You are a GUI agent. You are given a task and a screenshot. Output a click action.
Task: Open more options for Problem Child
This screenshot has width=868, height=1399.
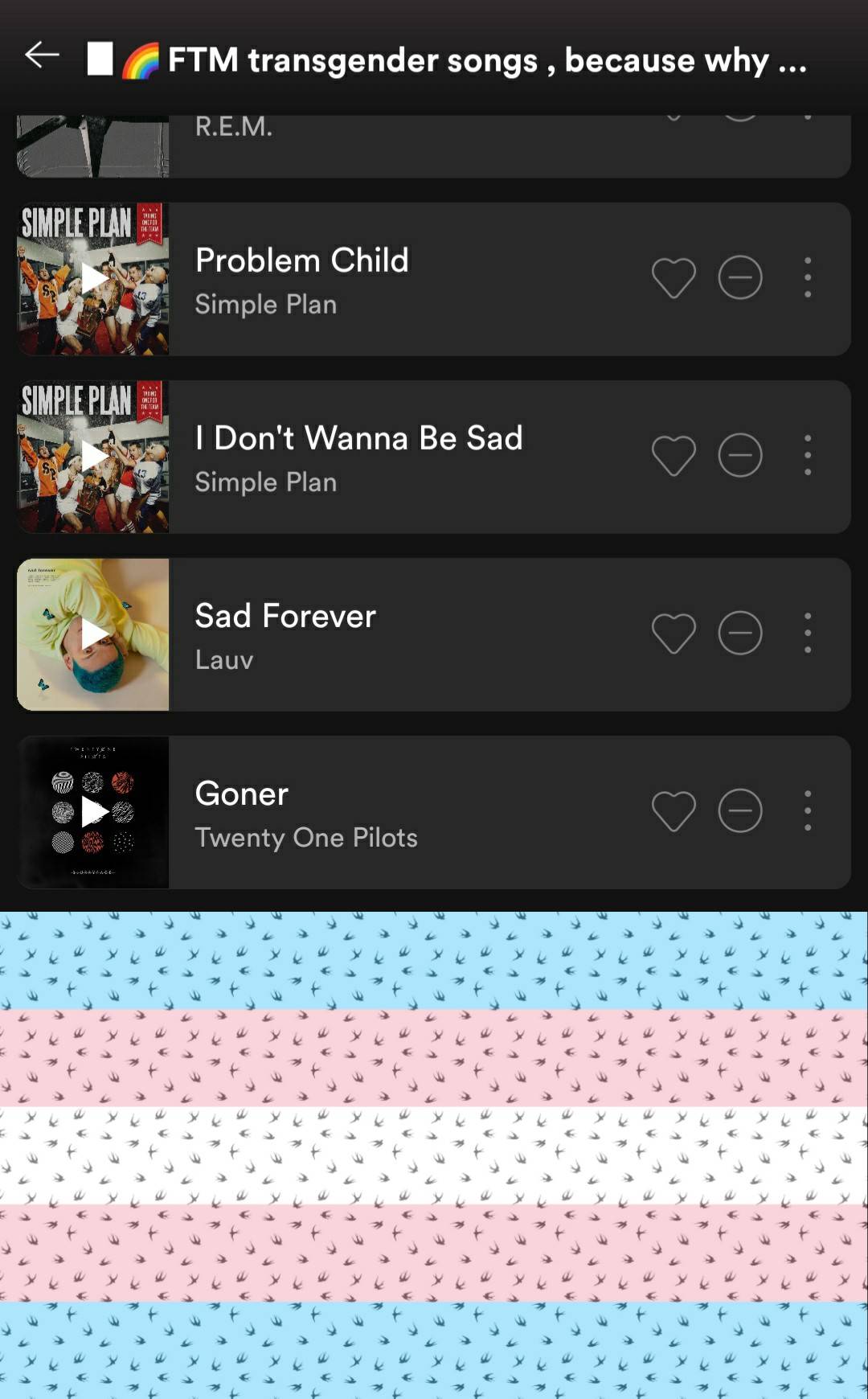807,279
